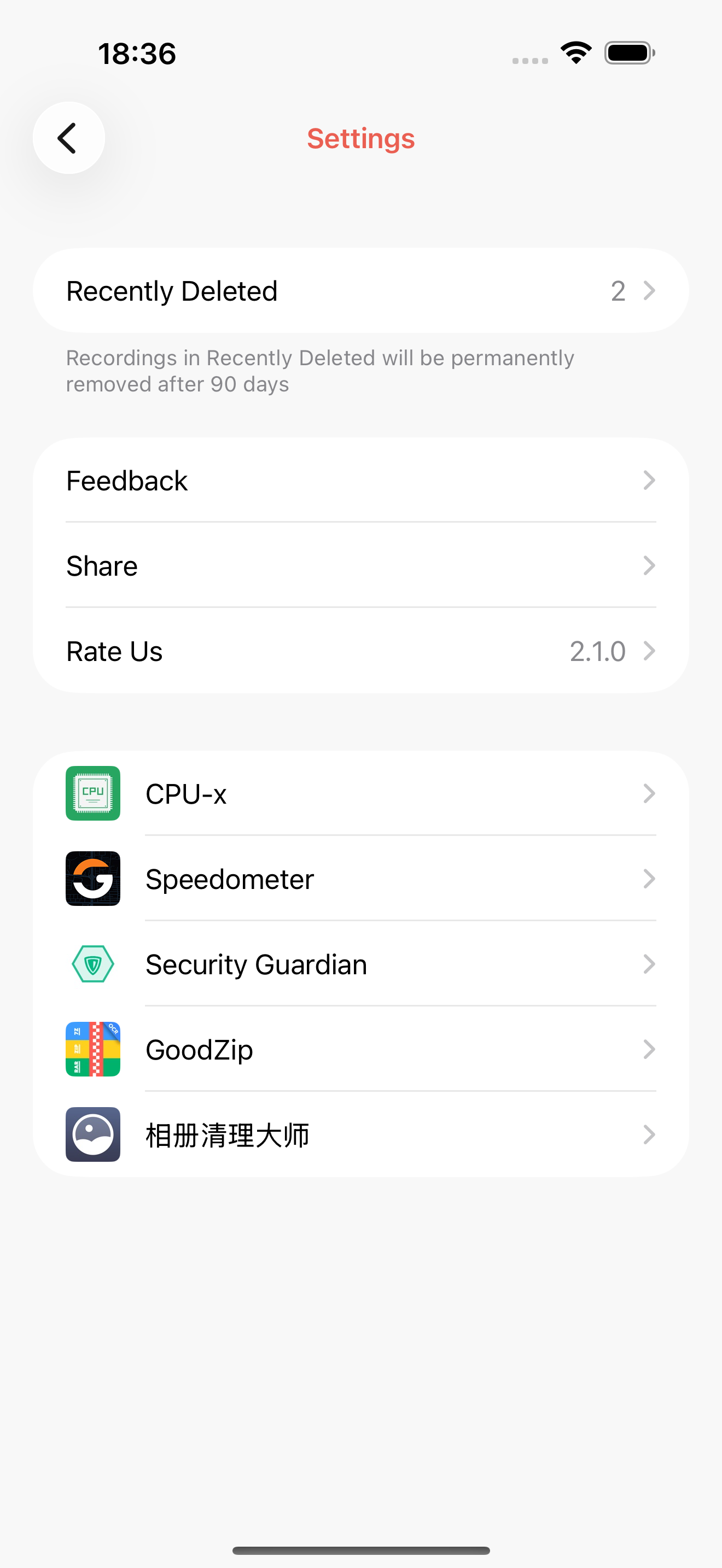Image resolution: width=722 pixels, height=1568 pixels.
Task: Open 相册清理大师 app entry
Action: pyautogui.click(x=361, y=1134)
